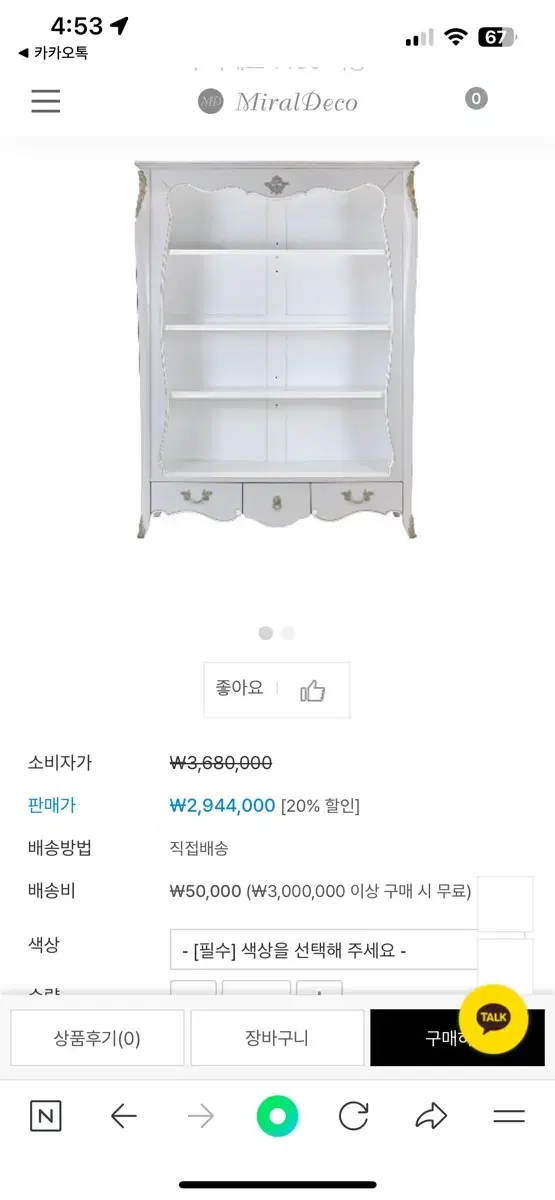Image resolution: width=555 pixels, height=1200 pixels.
Task: Open 상품후기(0) reviews
Action: (97, 1038)
